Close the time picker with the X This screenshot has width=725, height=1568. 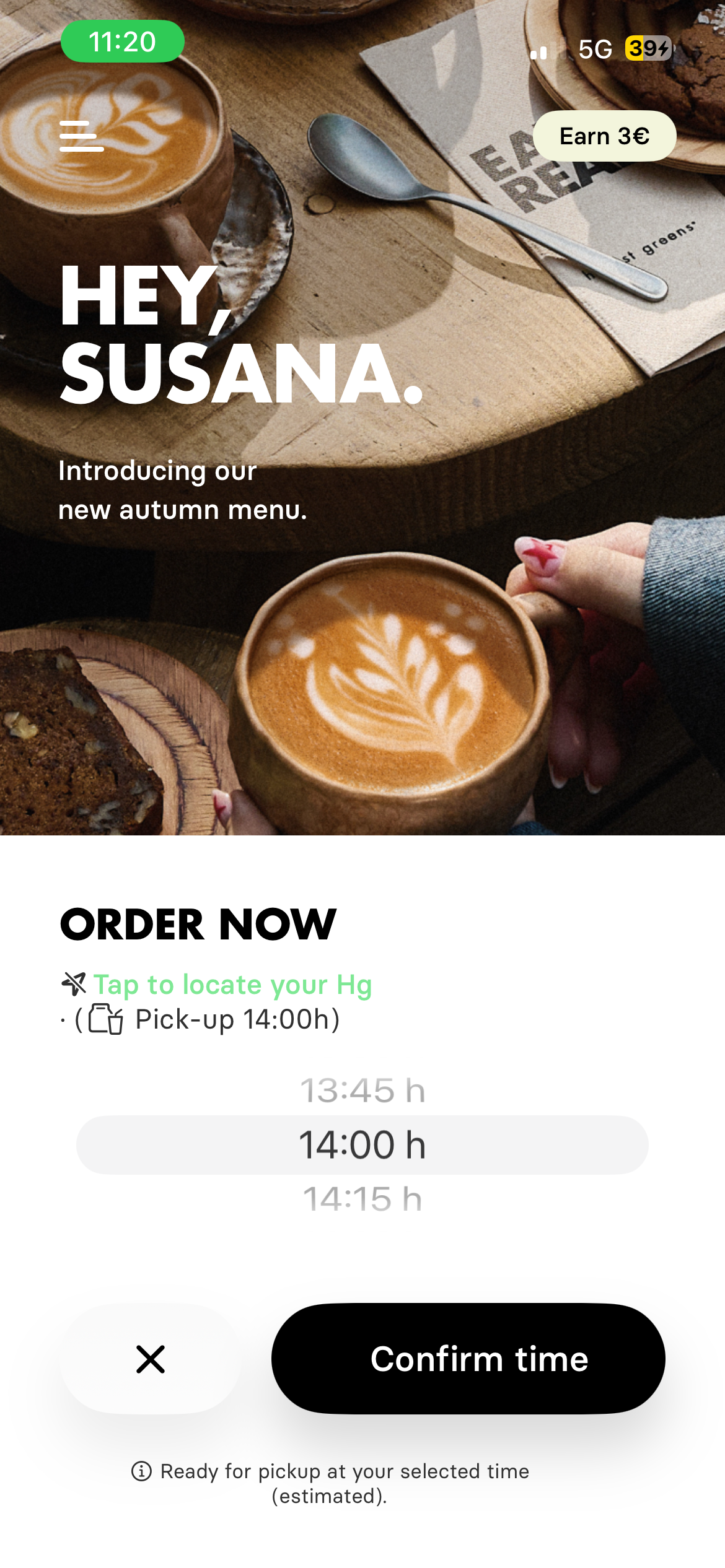(x=150, y=1359)
